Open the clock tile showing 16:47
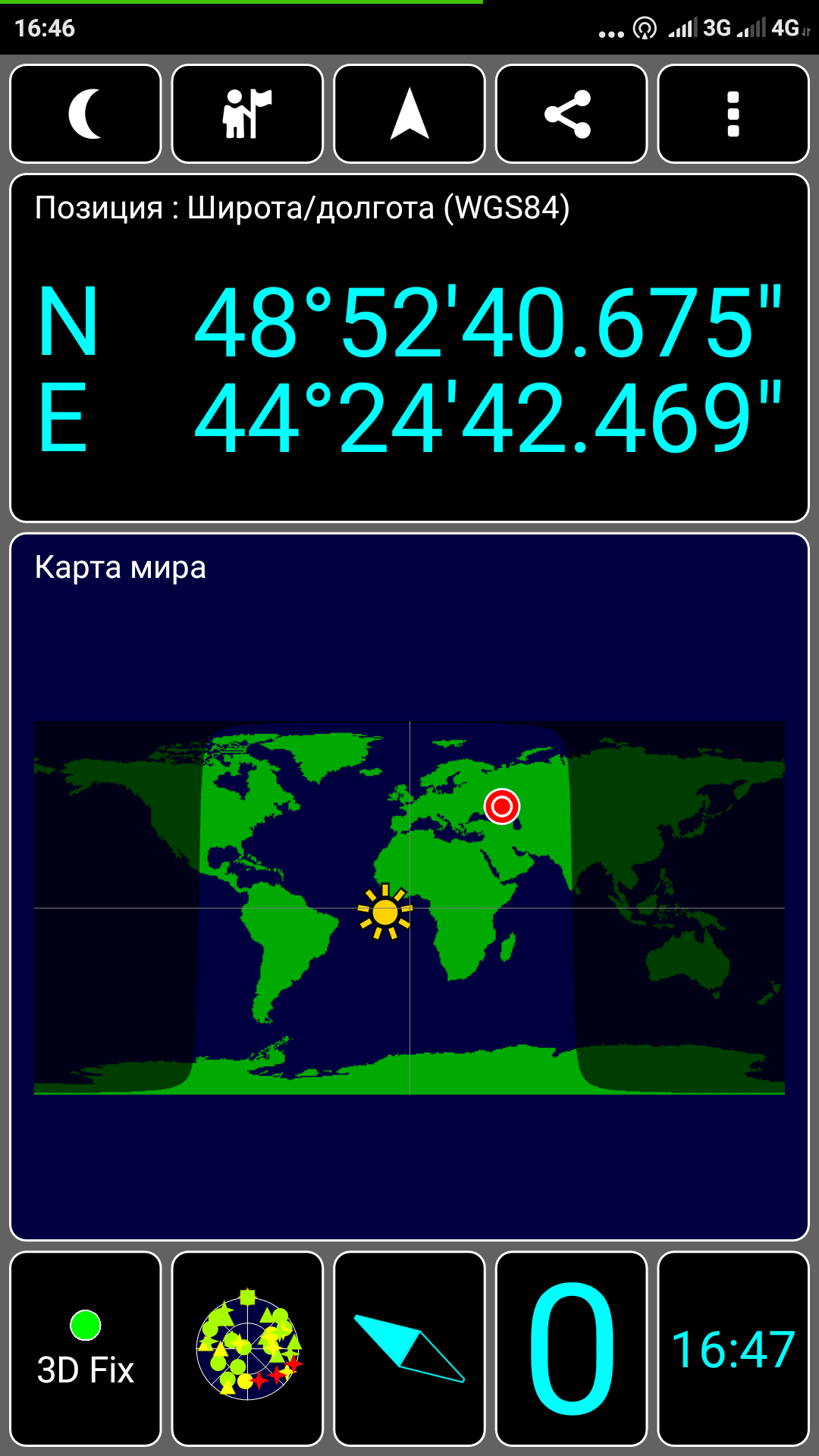This screenshot has height=1456, width=819. tap(733, 1349)
